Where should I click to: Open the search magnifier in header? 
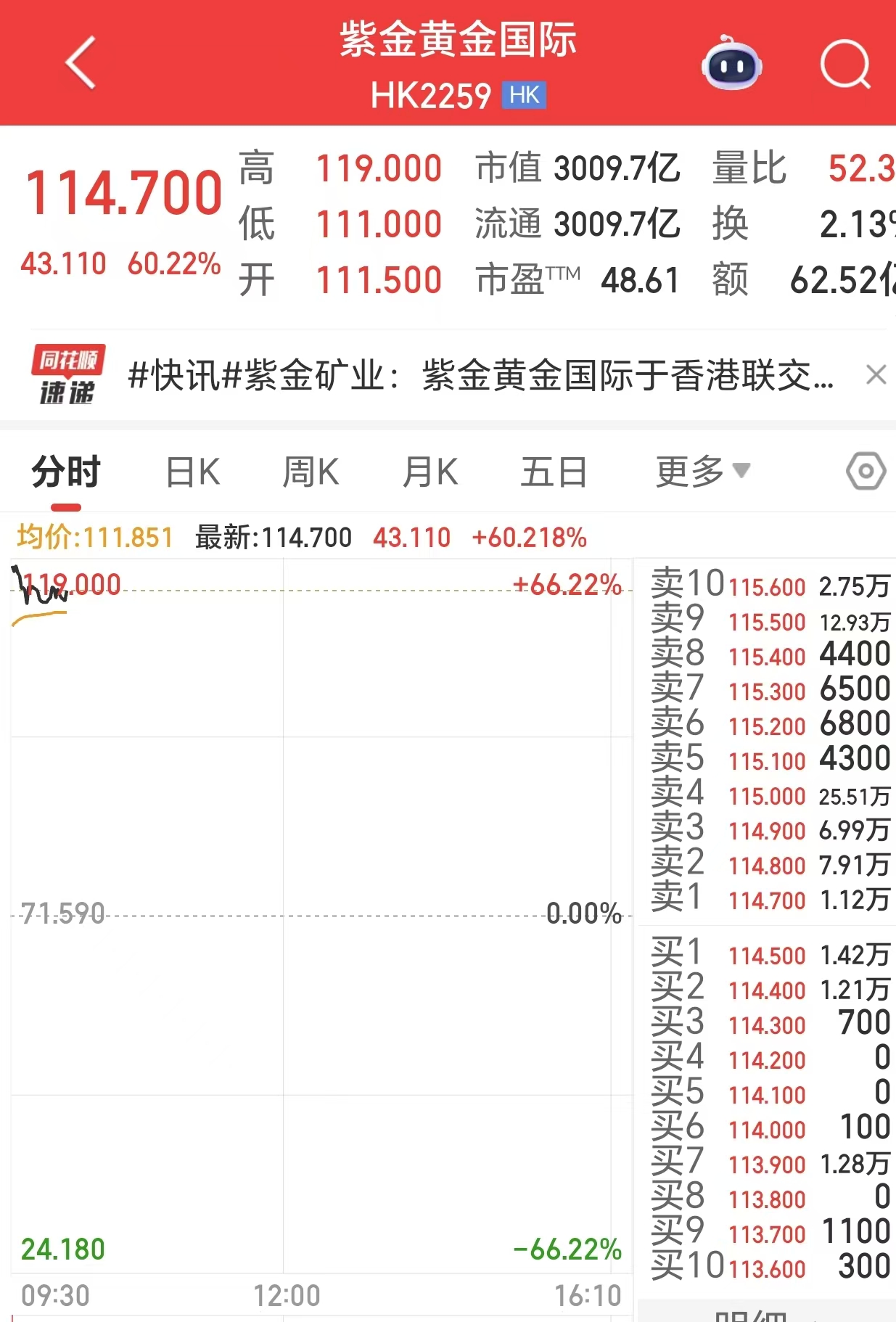(x=845, y=64)
